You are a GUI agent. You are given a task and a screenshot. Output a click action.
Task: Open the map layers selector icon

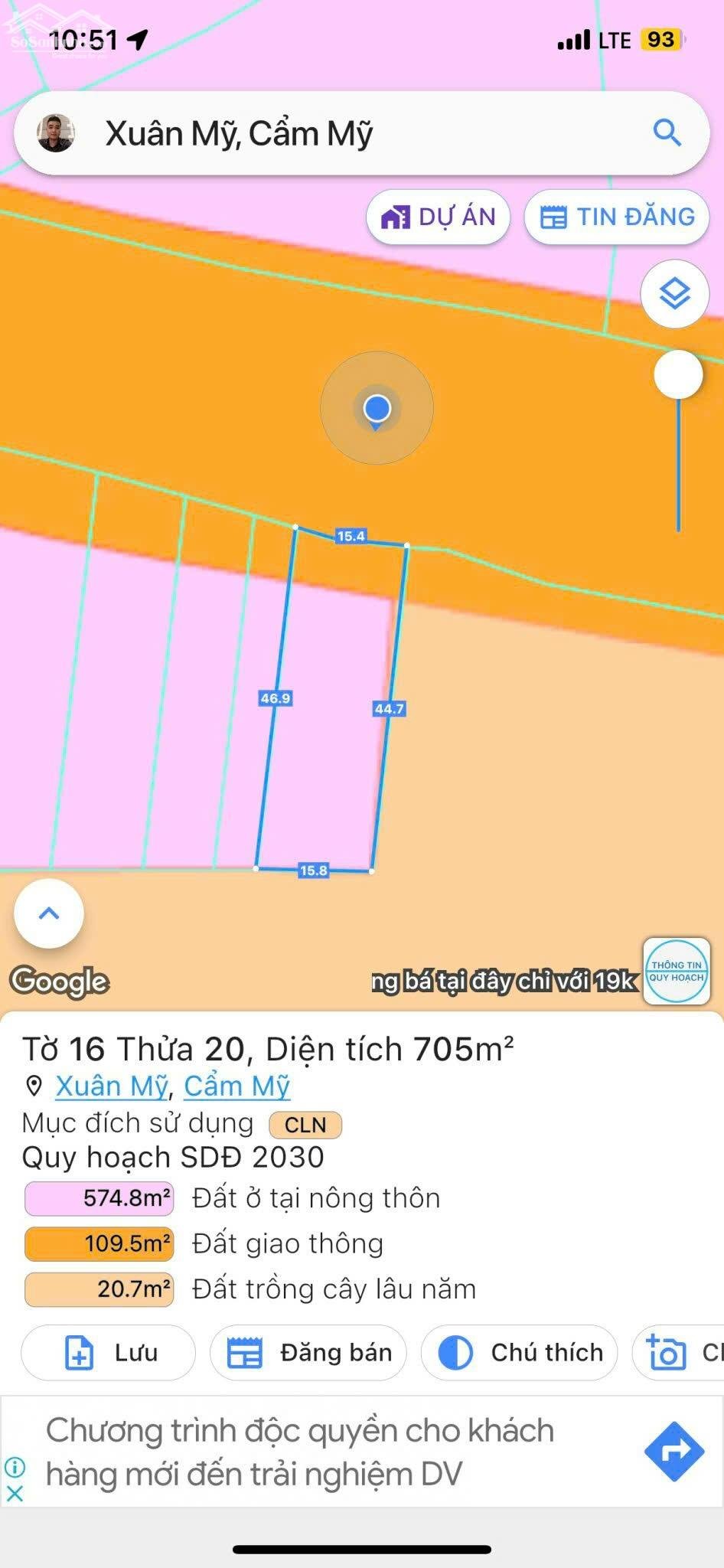[x=677, y=294]
